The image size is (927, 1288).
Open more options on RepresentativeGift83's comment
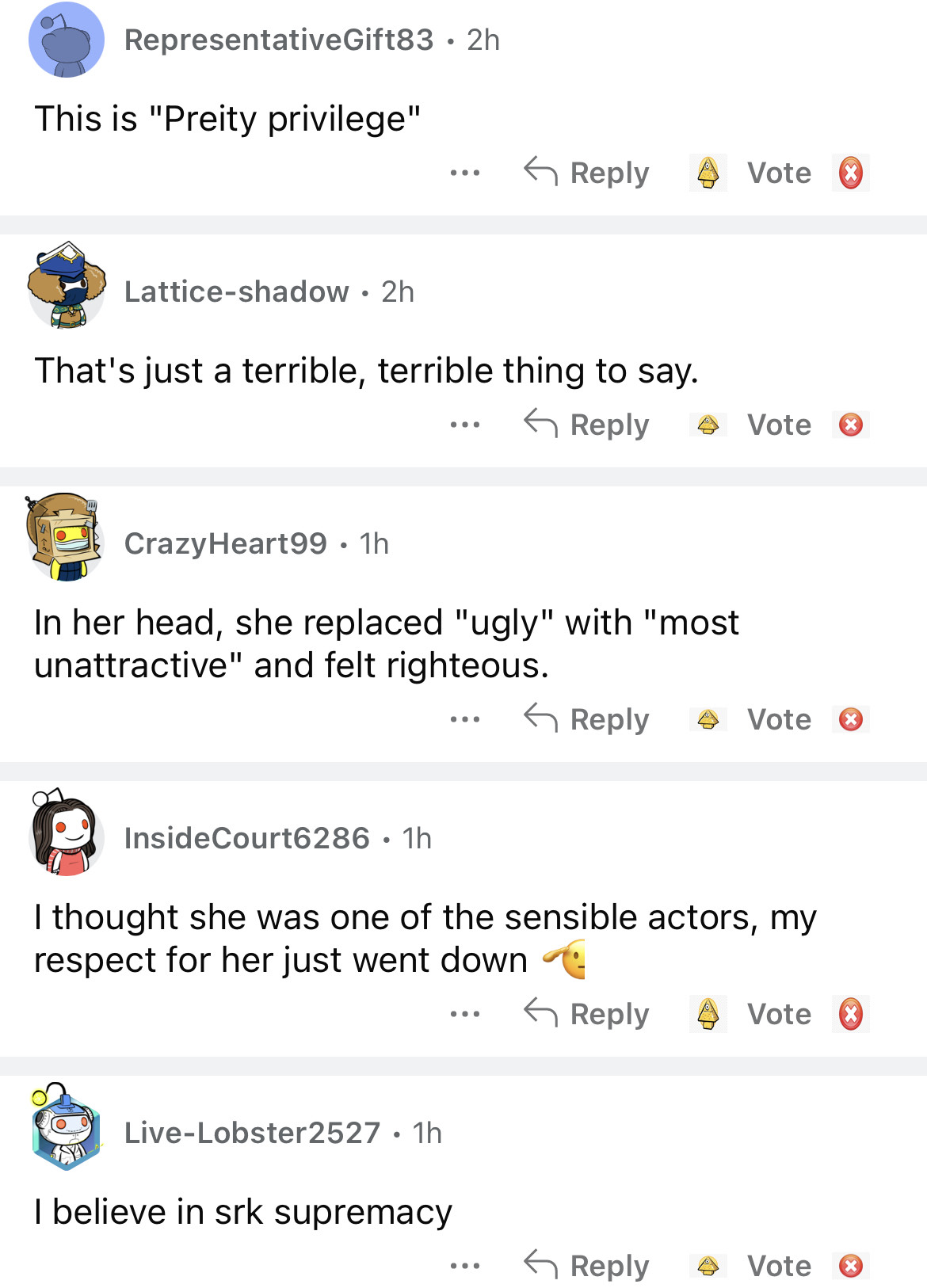pos(464,173)
